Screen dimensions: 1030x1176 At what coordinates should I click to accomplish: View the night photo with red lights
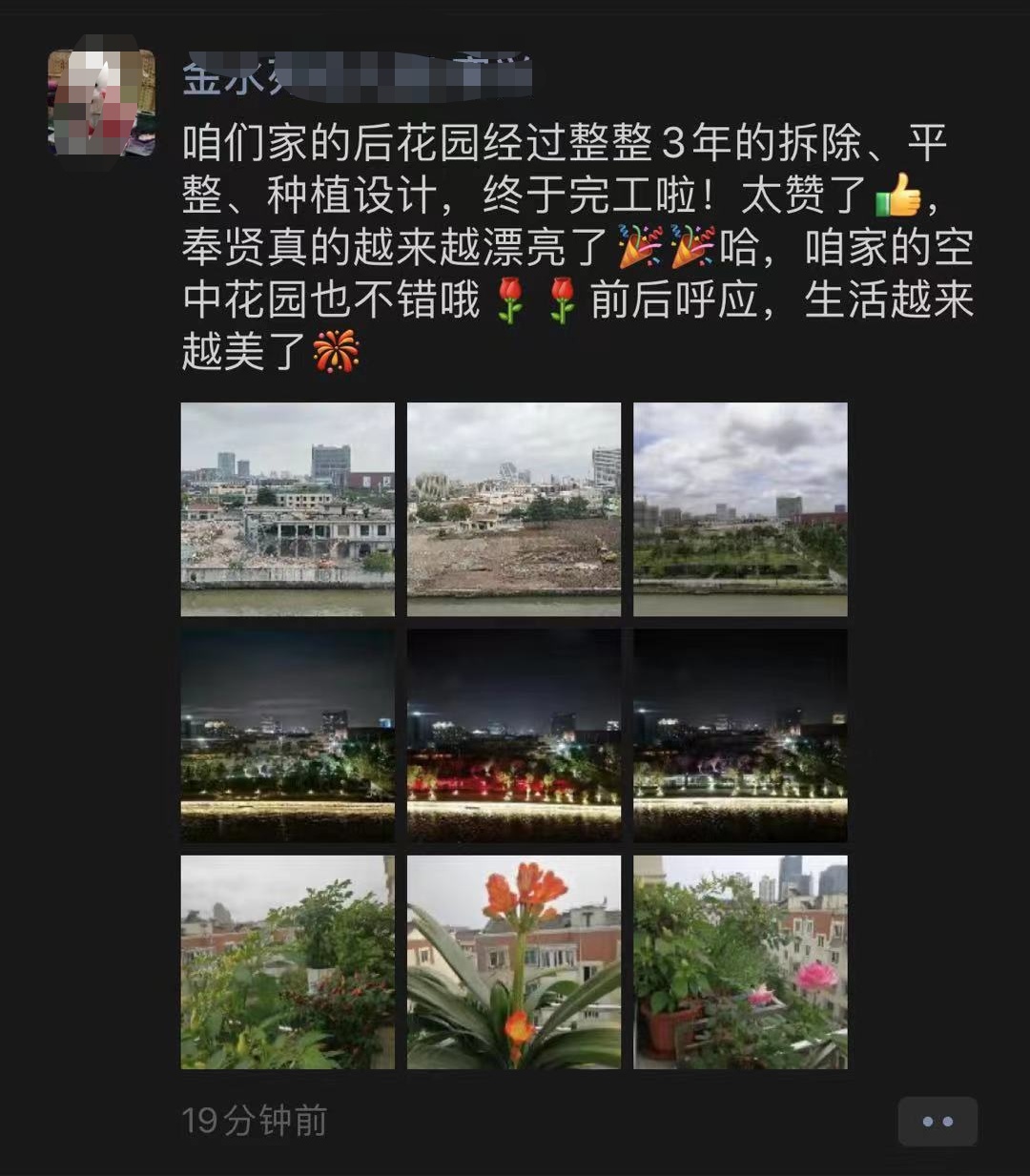click(x=513, y=734)
